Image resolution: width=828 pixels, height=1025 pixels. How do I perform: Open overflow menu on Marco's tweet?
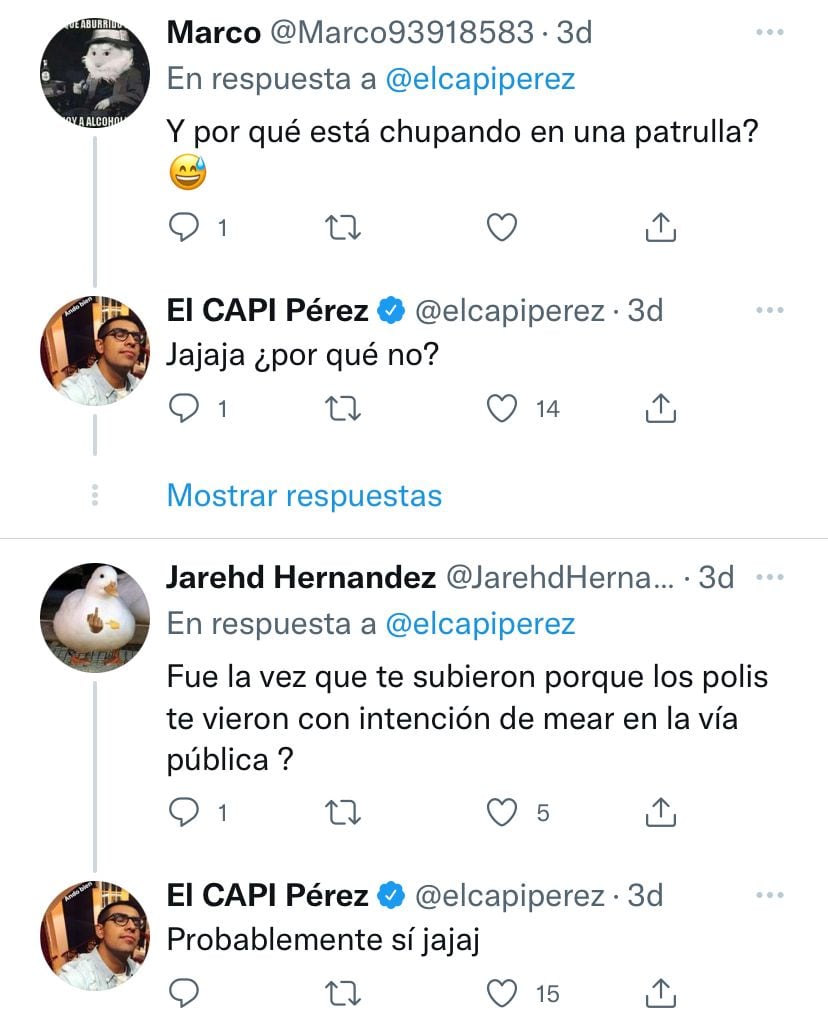point(770,33)
